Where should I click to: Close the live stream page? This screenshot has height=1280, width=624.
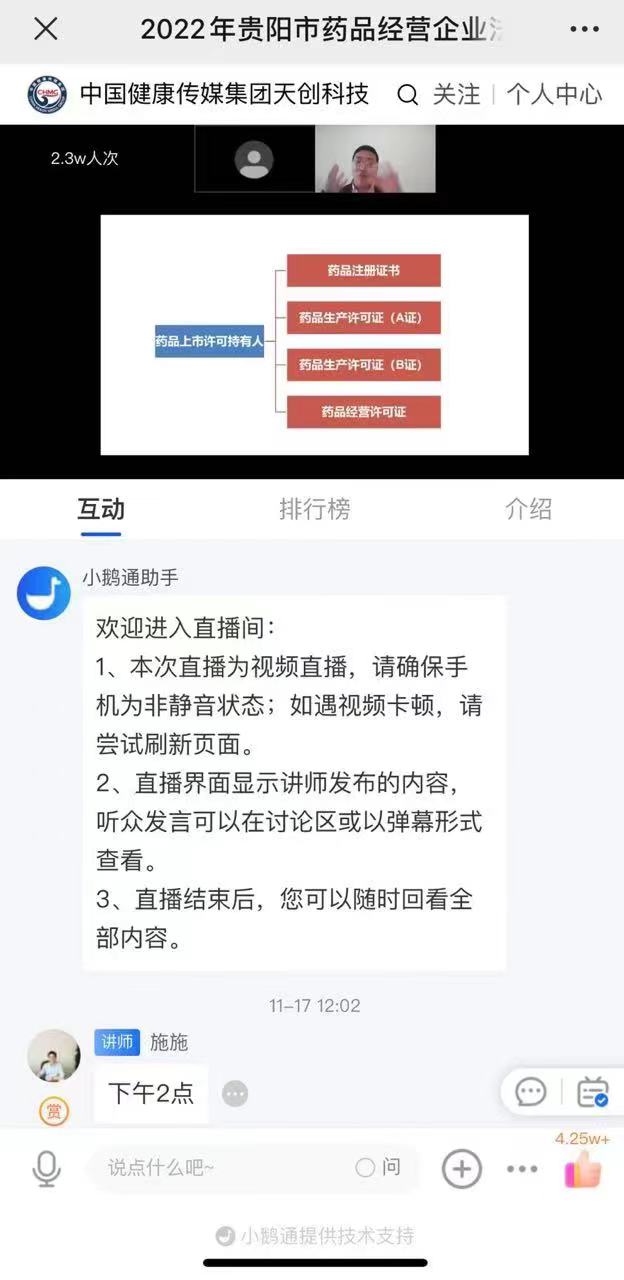pyautogui.click(x=46, y=29)
